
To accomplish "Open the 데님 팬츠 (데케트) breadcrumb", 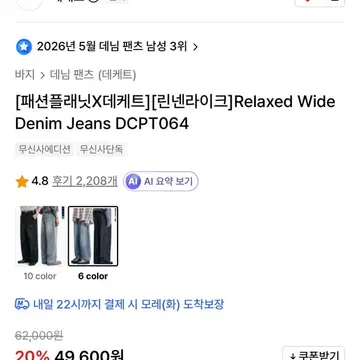I will 93,75.
